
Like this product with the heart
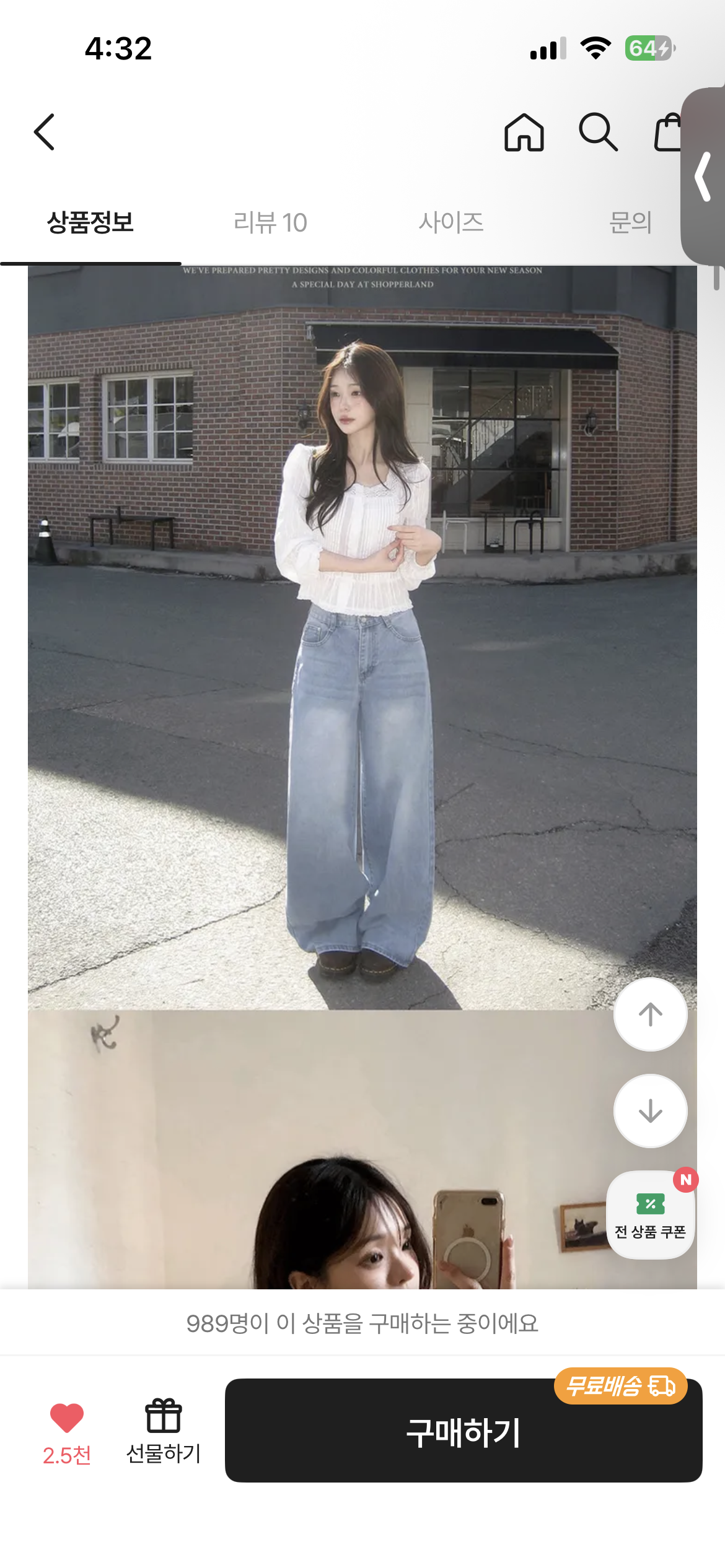67,1418
